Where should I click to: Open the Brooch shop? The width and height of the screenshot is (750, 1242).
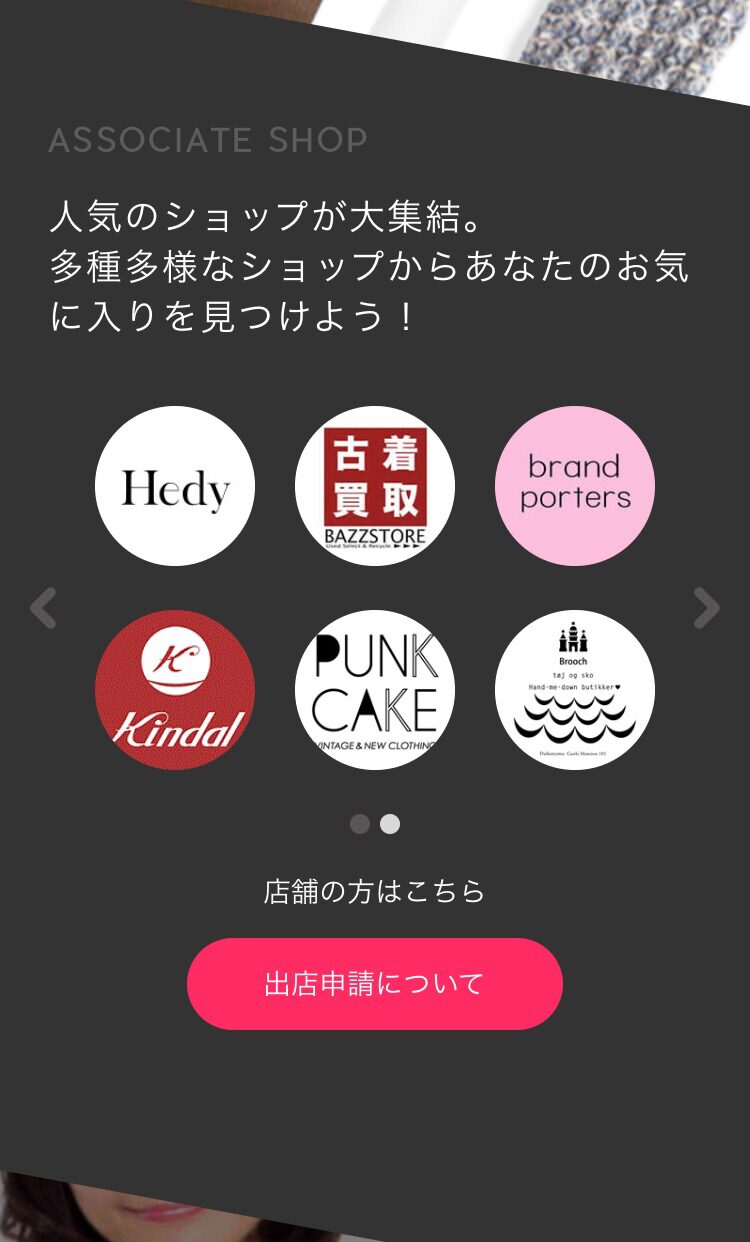click(575, 690)
